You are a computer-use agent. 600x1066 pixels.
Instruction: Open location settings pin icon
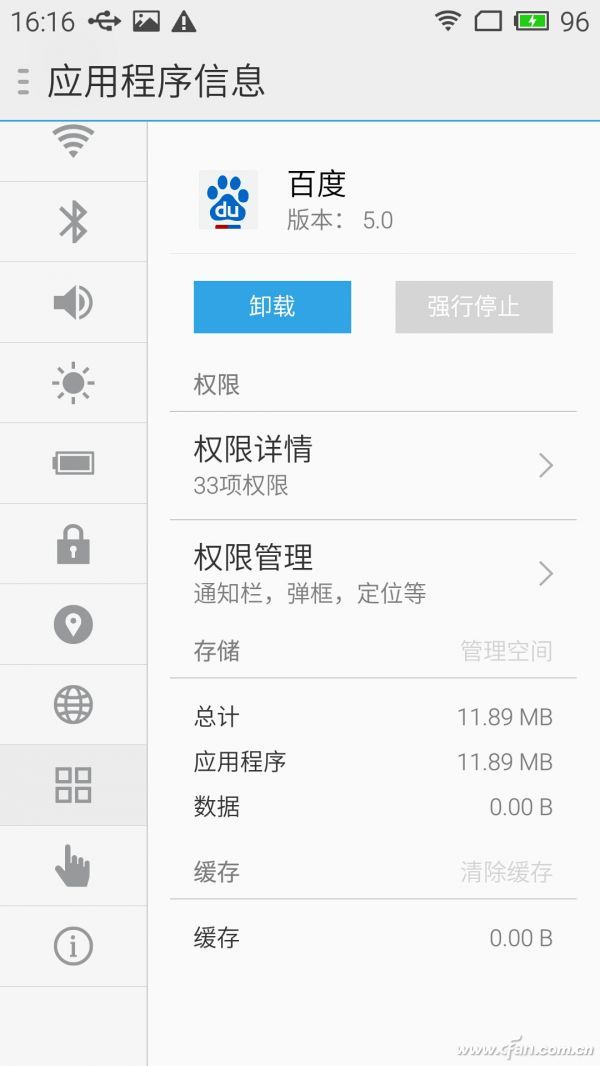73,624
